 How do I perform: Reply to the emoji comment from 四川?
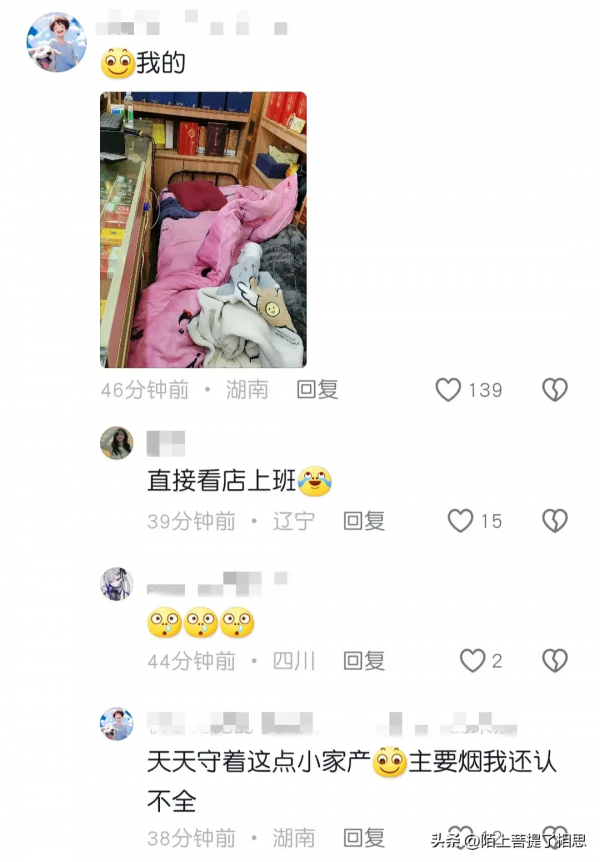[x=364, y=660]
